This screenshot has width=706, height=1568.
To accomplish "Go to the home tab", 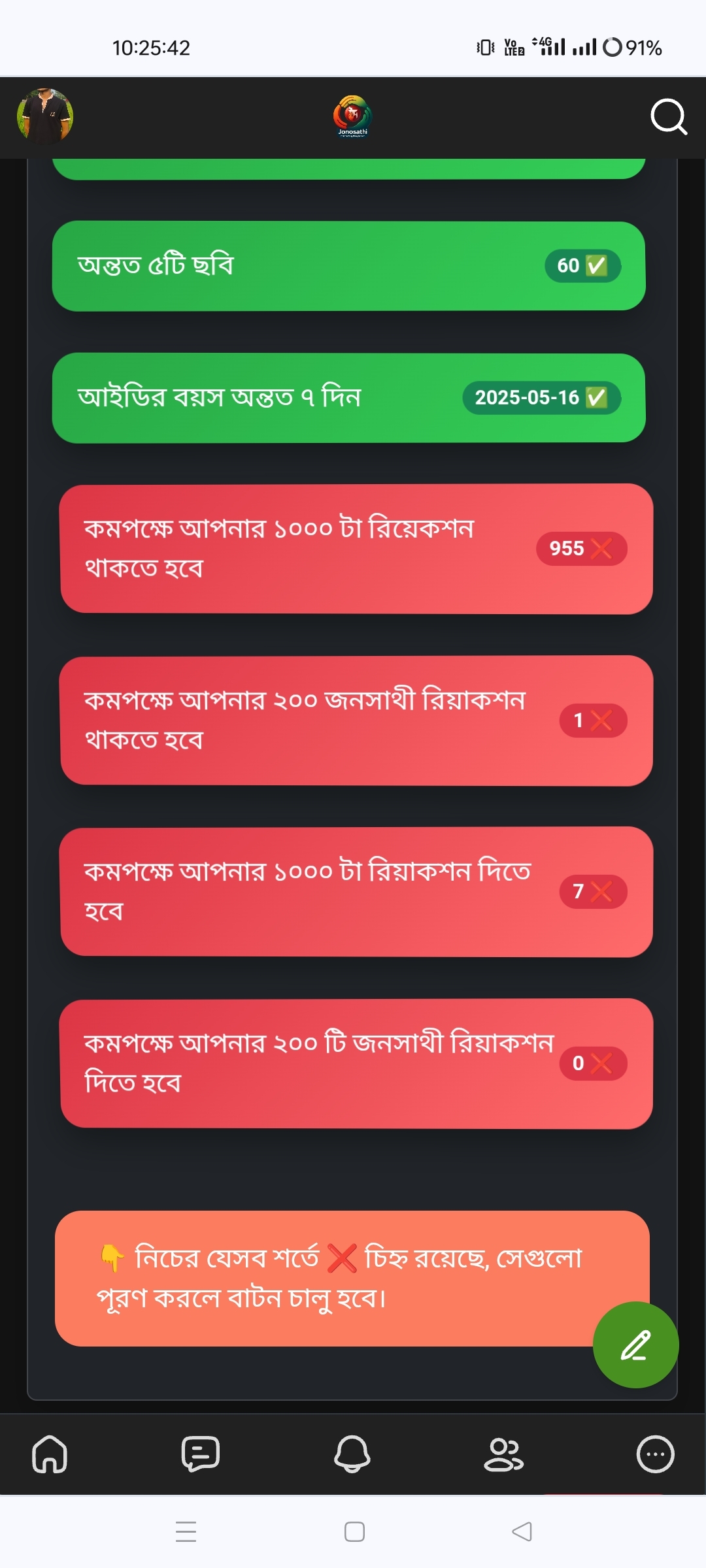I will (50, 1454).
